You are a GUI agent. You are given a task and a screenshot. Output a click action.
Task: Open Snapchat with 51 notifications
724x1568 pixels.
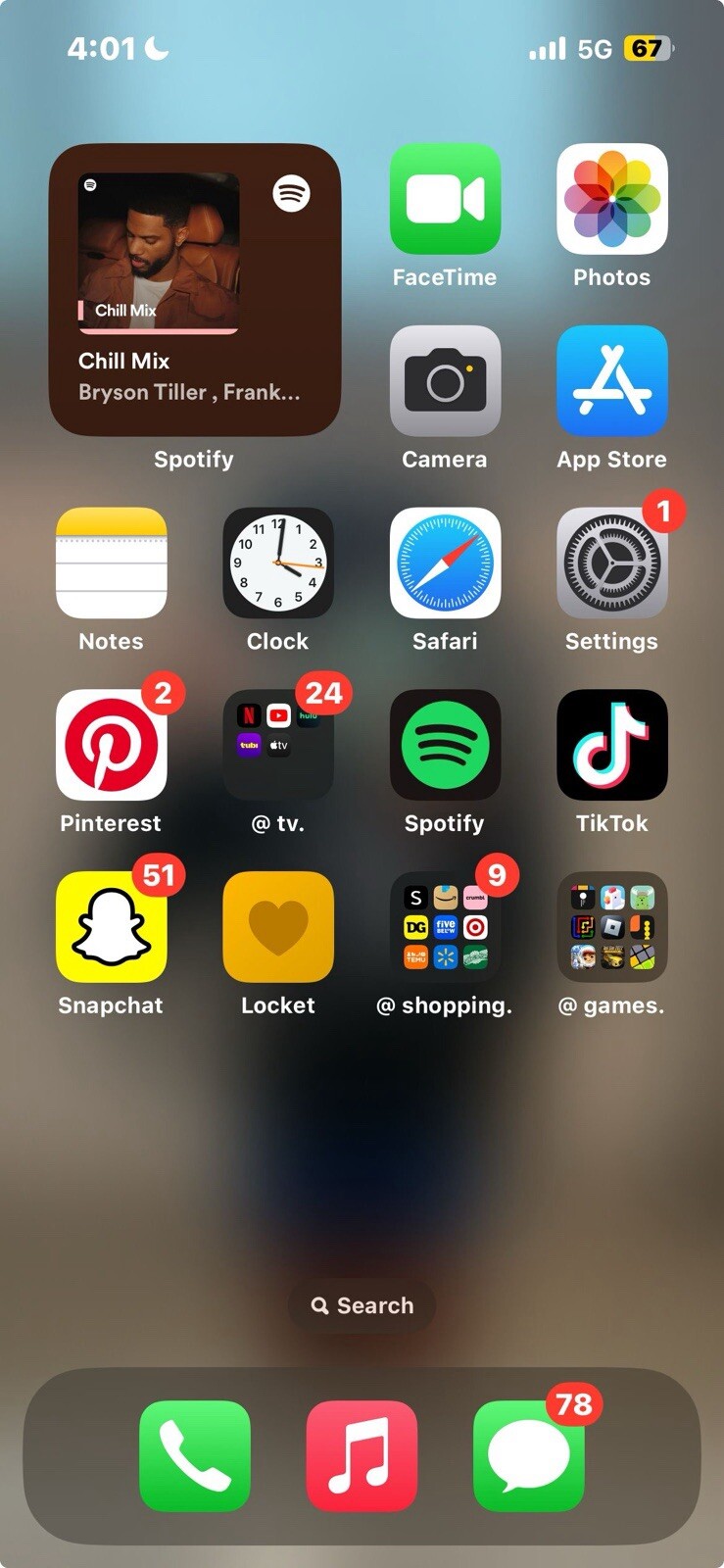tap(111, 926)
